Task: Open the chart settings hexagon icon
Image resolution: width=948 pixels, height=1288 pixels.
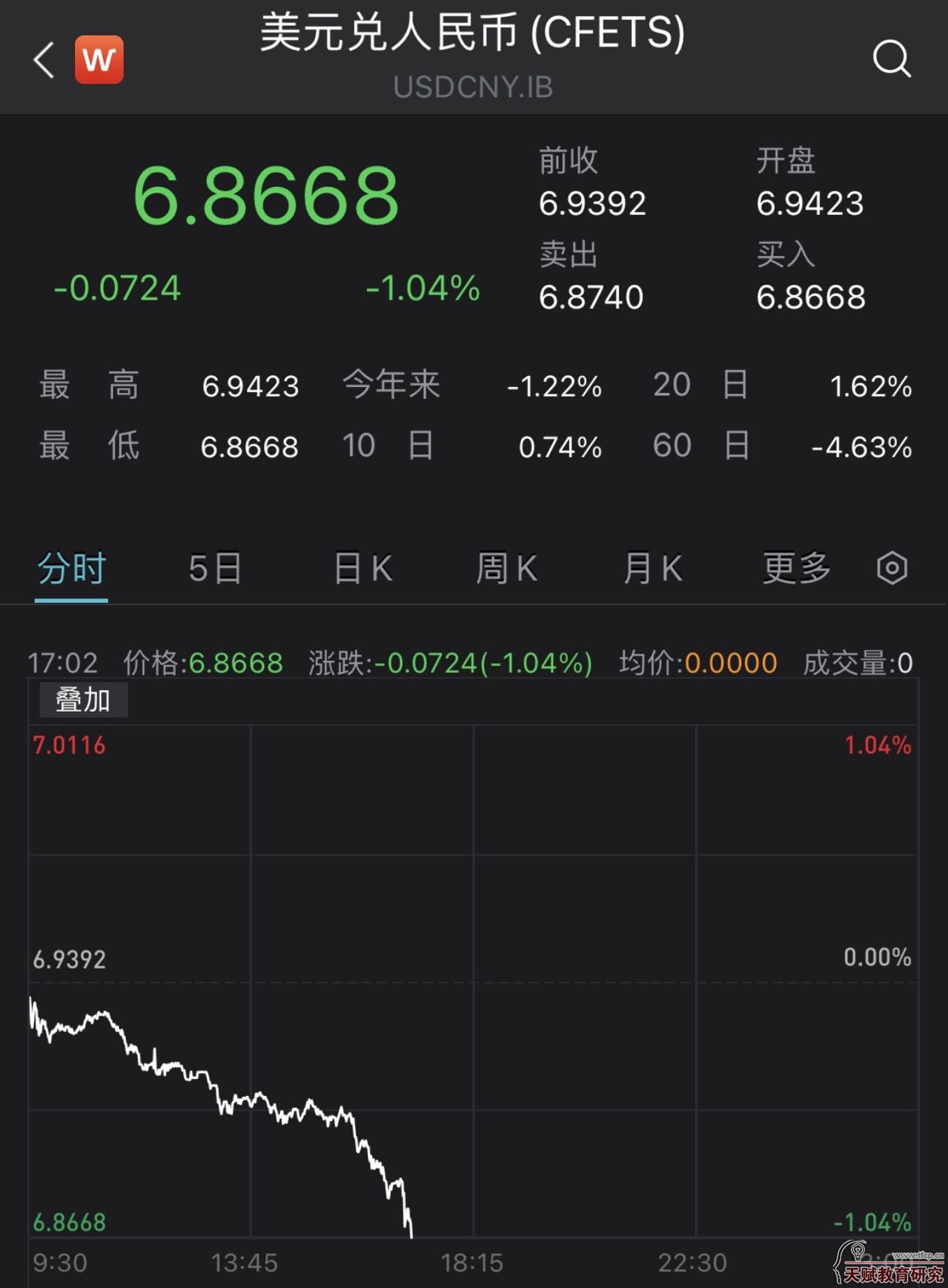Action: [892, 569]
